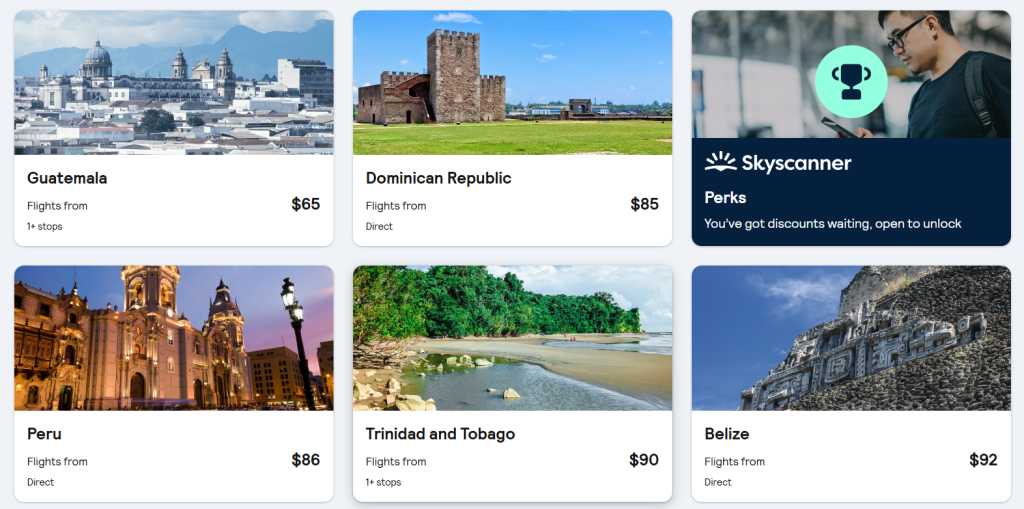Open the Guatemala flights card
The height and width of the screenshot is (509, 1024).
pyautogui.click(x=173, y=128)
